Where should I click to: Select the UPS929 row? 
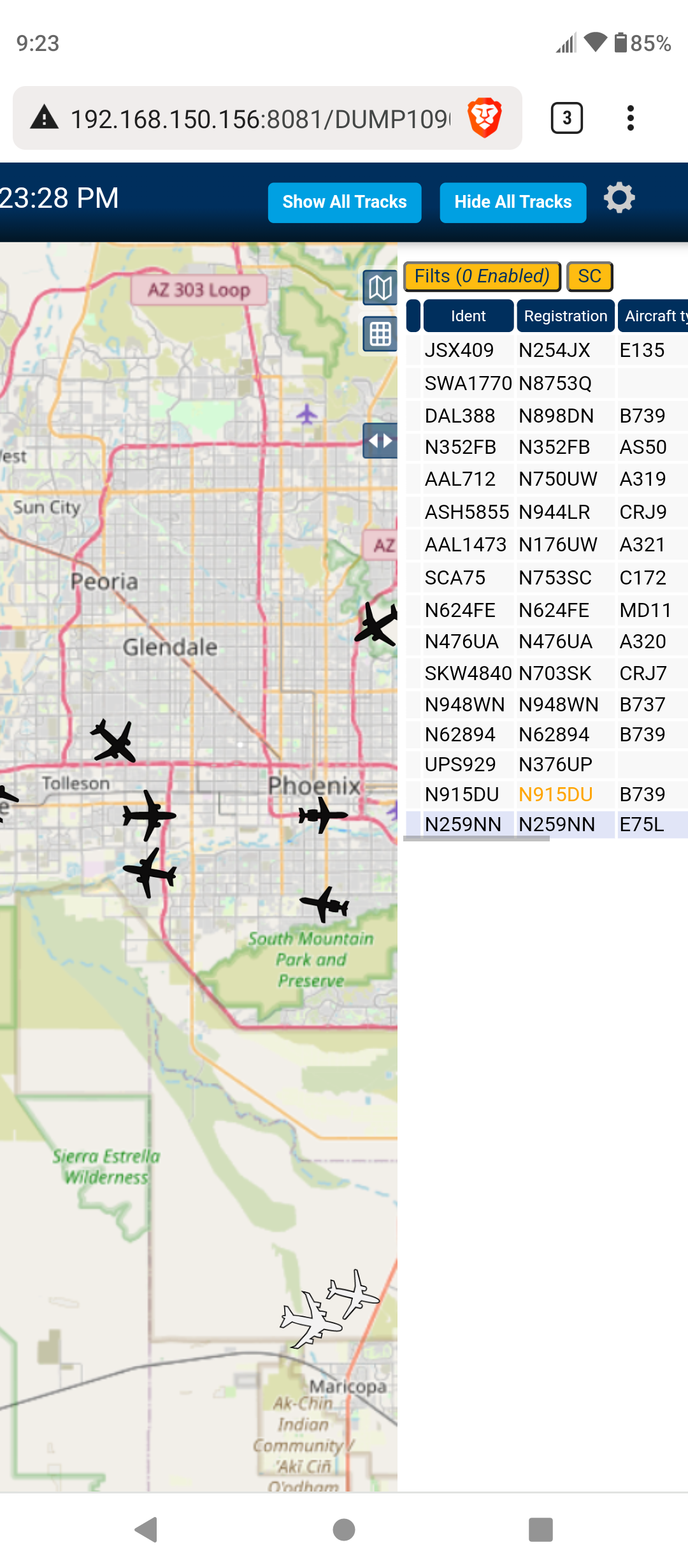547,764
